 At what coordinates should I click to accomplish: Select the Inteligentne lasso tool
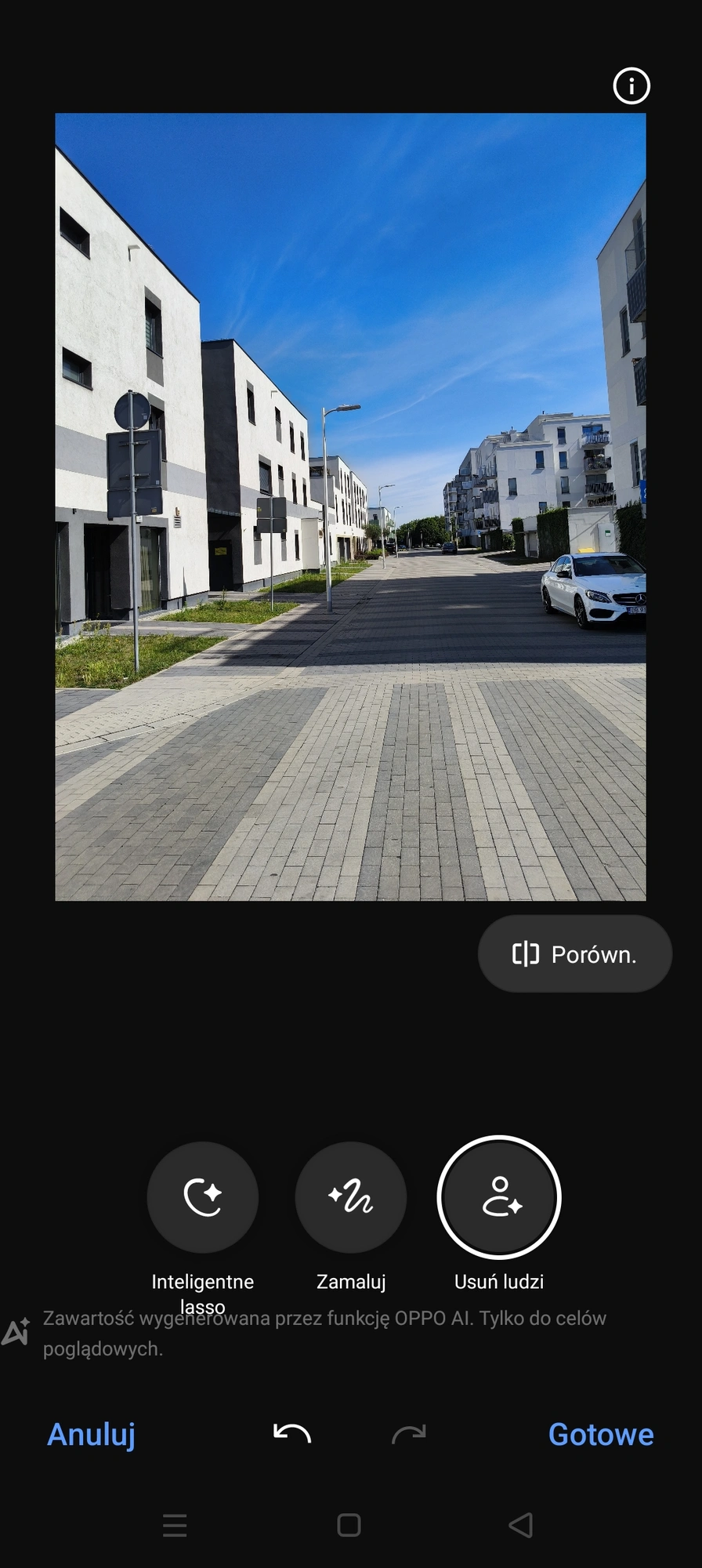pyautogui.click(x=202, y=1197)
